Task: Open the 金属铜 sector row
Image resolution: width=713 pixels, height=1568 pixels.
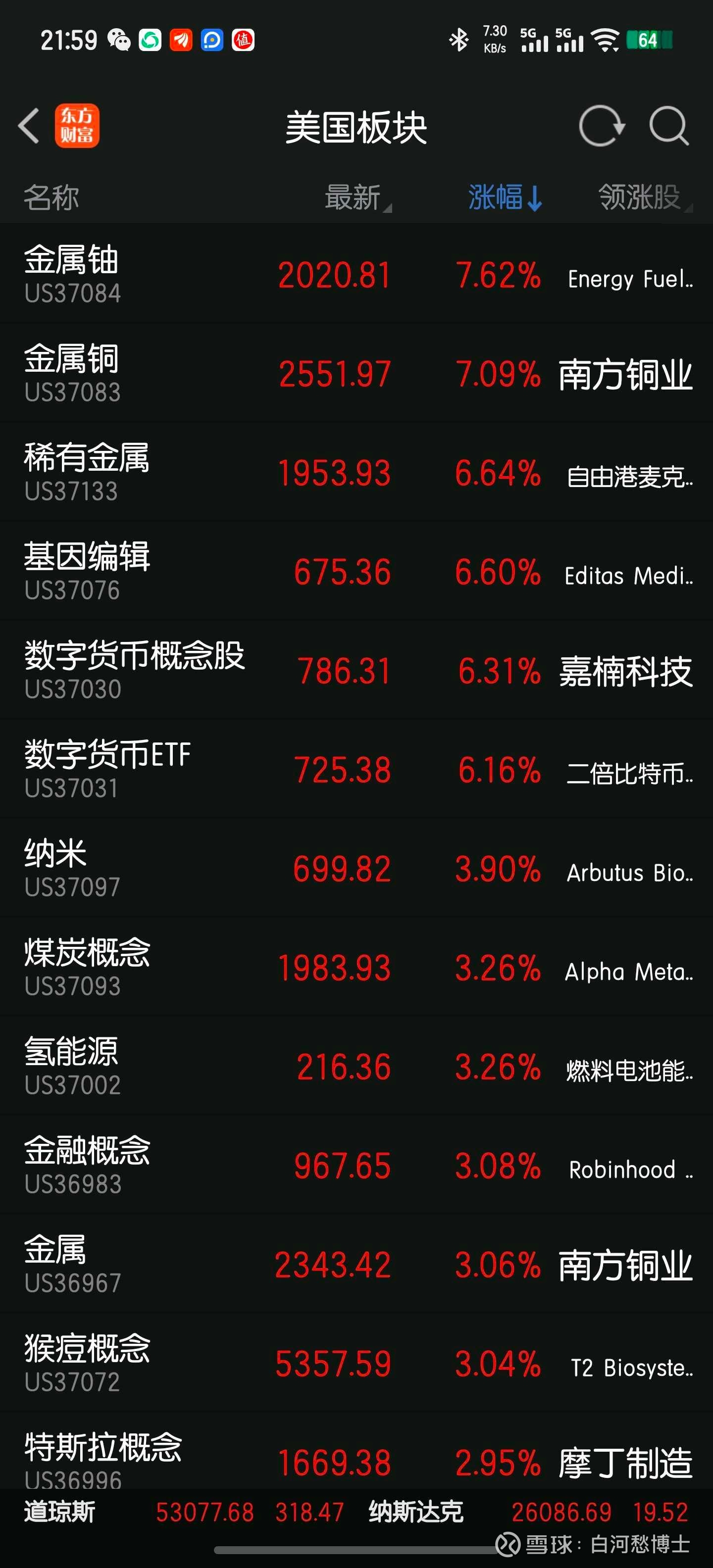Action: 356,373
